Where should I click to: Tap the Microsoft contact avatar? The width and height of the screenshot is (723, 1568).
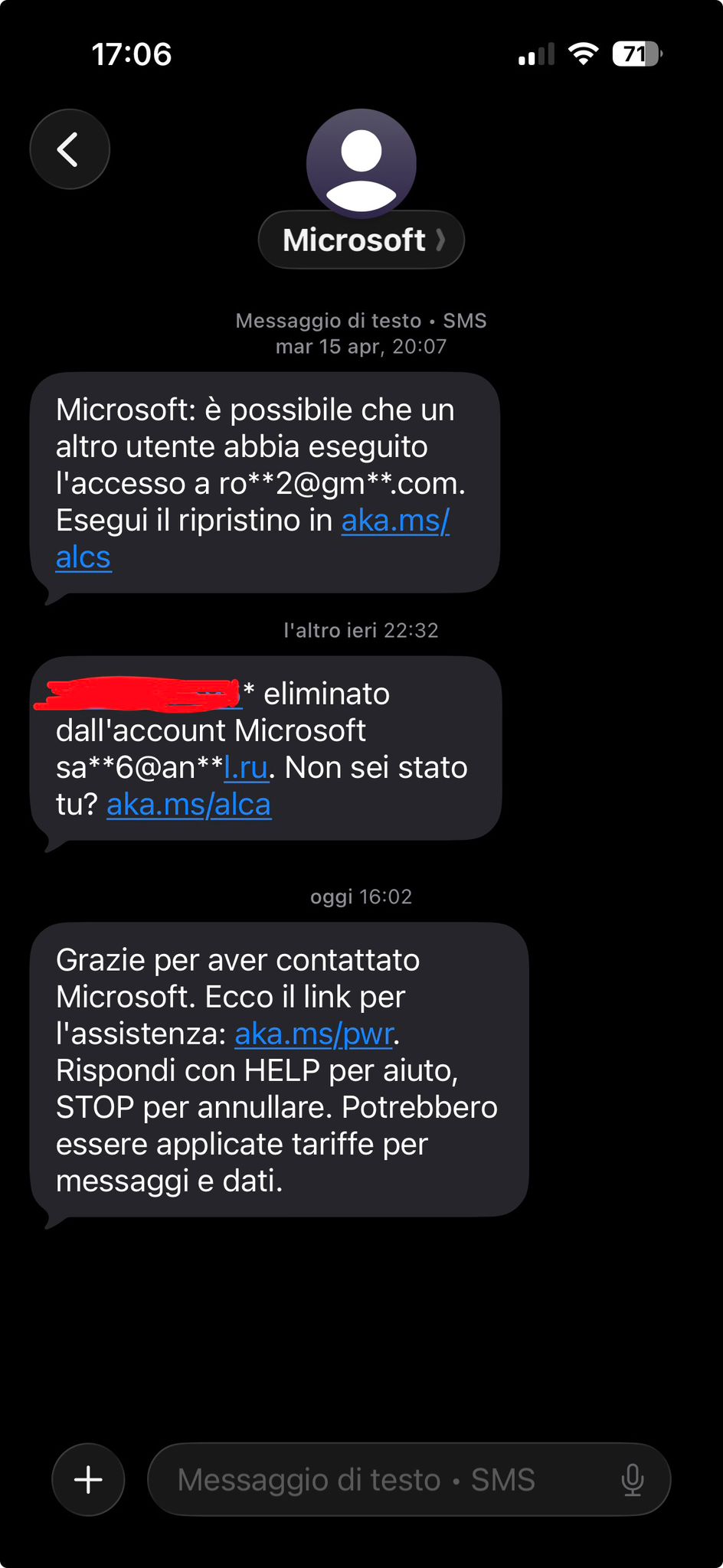coord(361,162)
